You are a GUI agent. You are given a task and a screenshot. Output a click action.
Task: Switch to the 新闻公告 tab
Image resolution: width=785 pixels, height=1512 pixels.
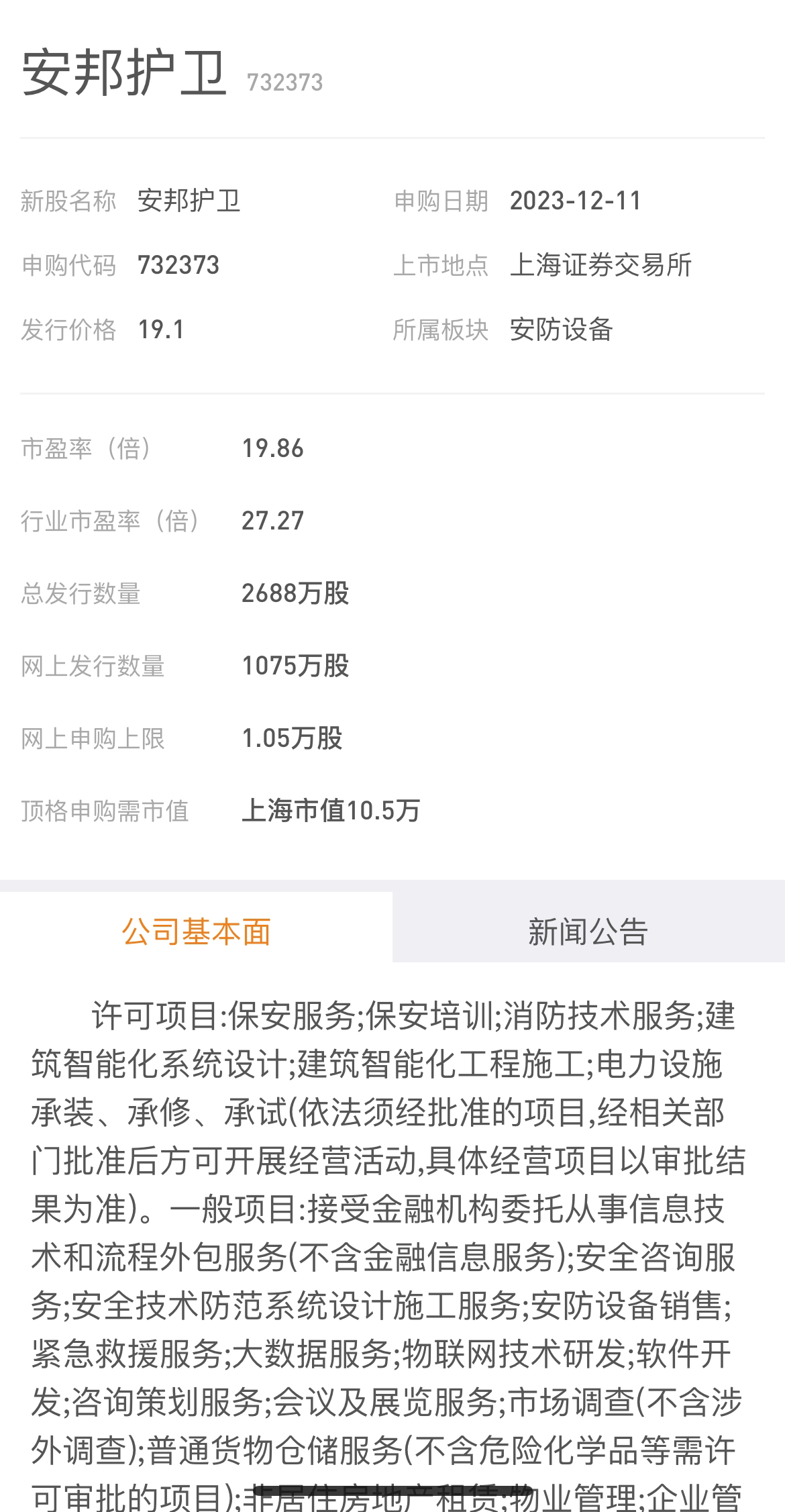click(x=588, y=931)
